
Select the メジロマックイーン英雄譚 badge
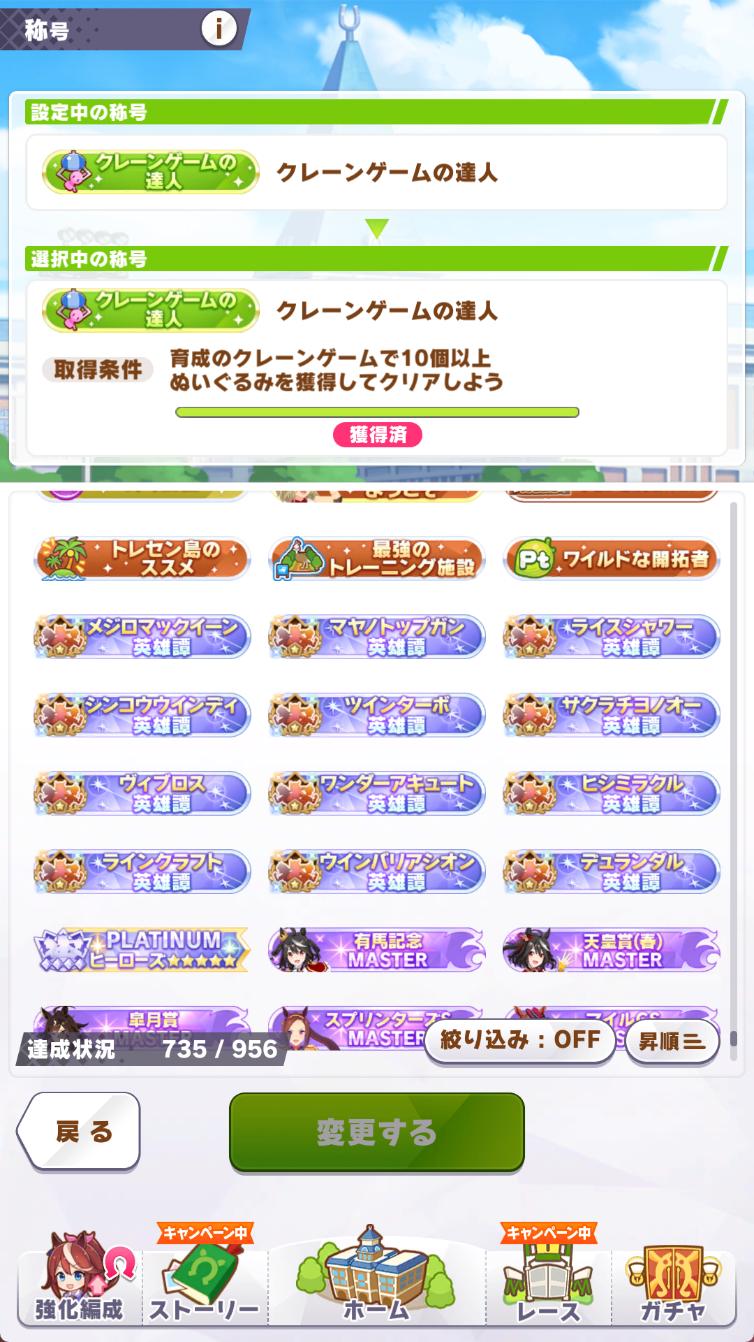coord(141,637)
